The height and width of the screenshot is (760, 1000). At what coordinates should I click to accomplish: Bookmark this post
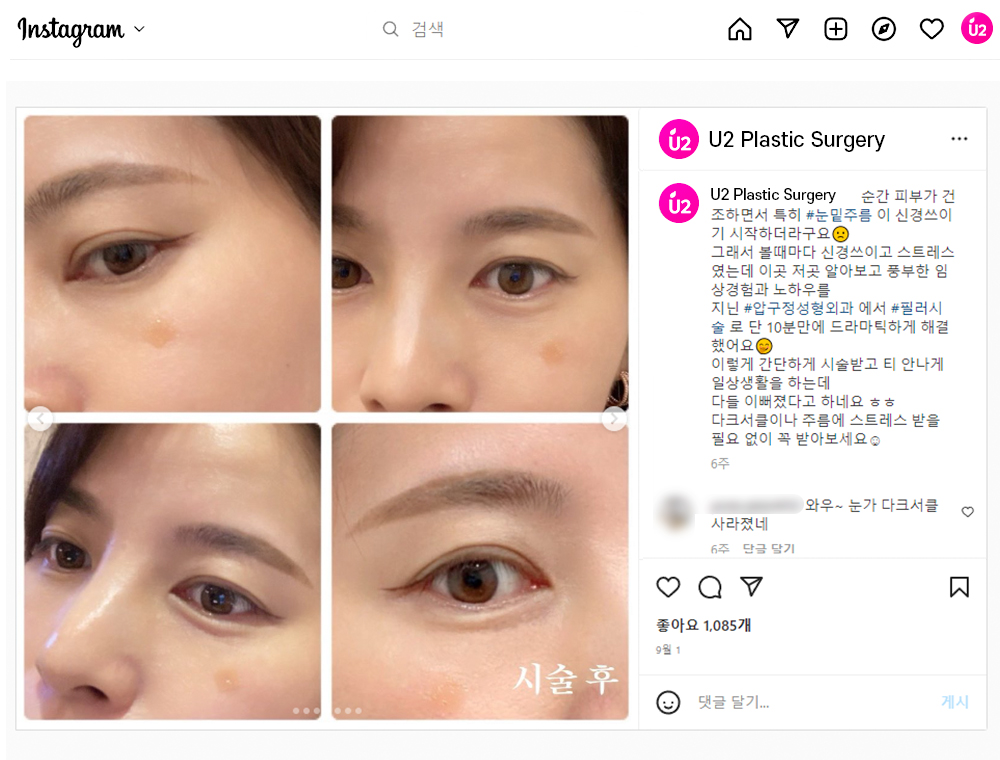pyautogui.click(x=959, y=587)
